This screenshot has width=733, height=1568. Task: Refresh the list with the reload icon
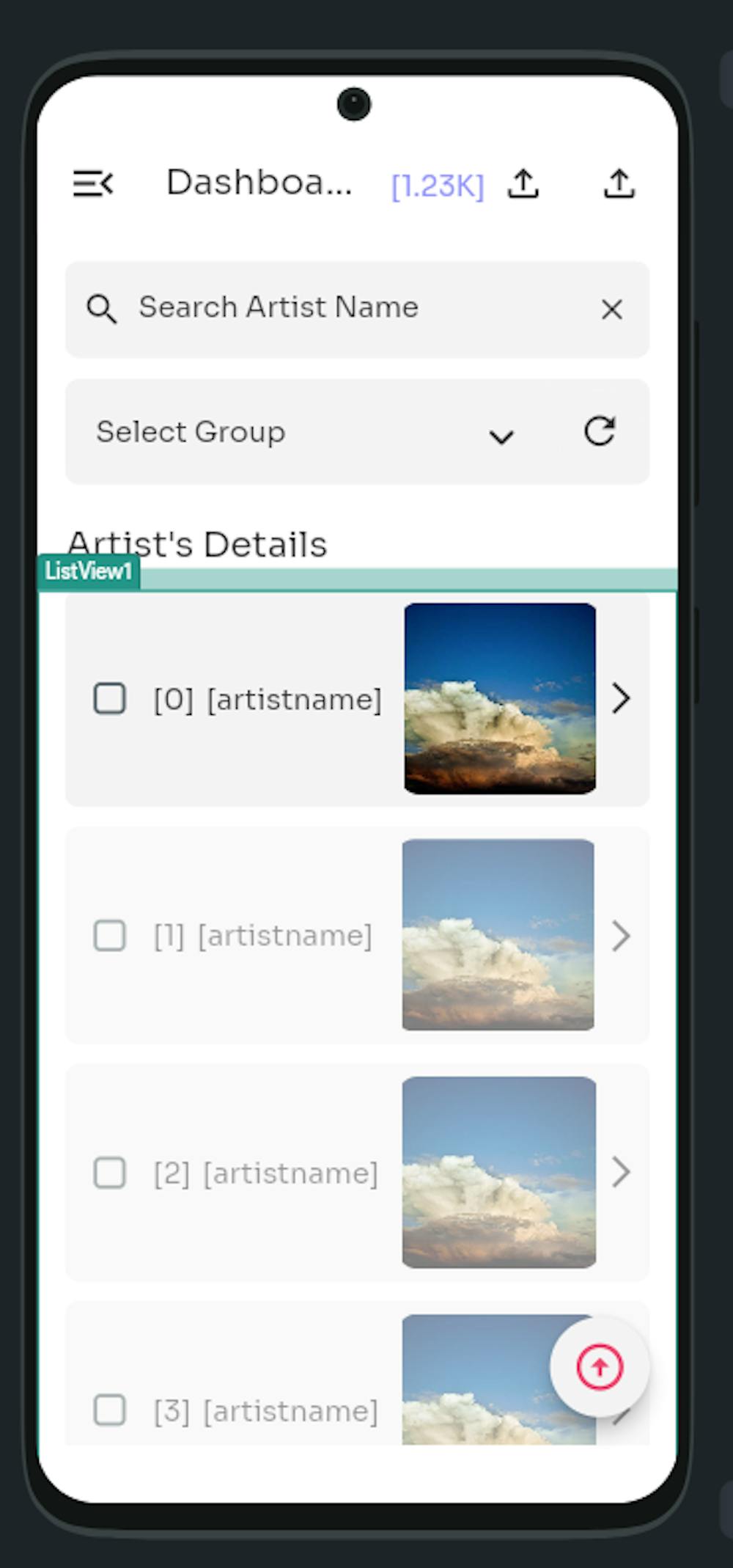[600, 431]
